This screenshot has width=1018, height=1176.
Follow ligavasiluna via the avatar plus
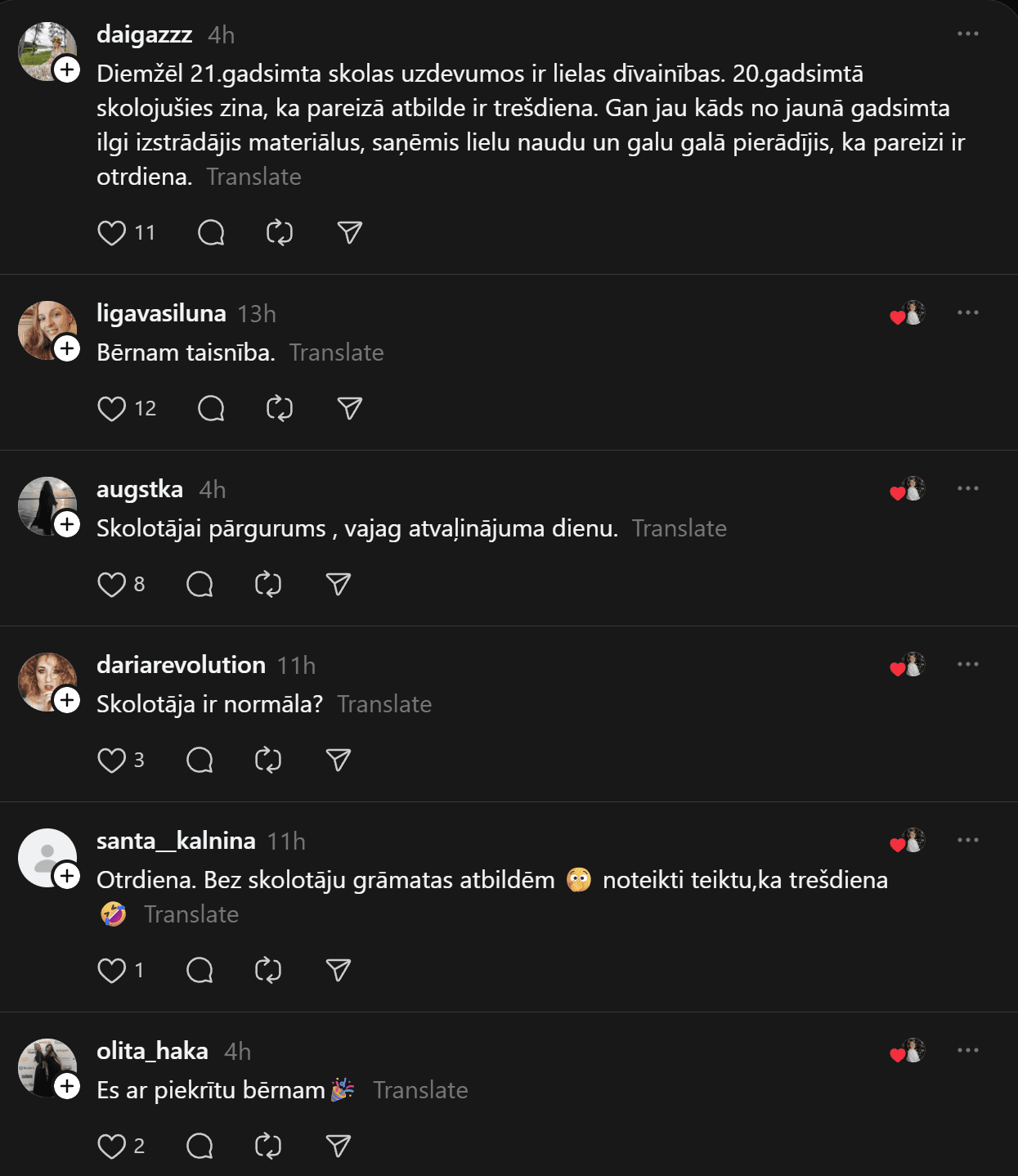coord(67,349)
